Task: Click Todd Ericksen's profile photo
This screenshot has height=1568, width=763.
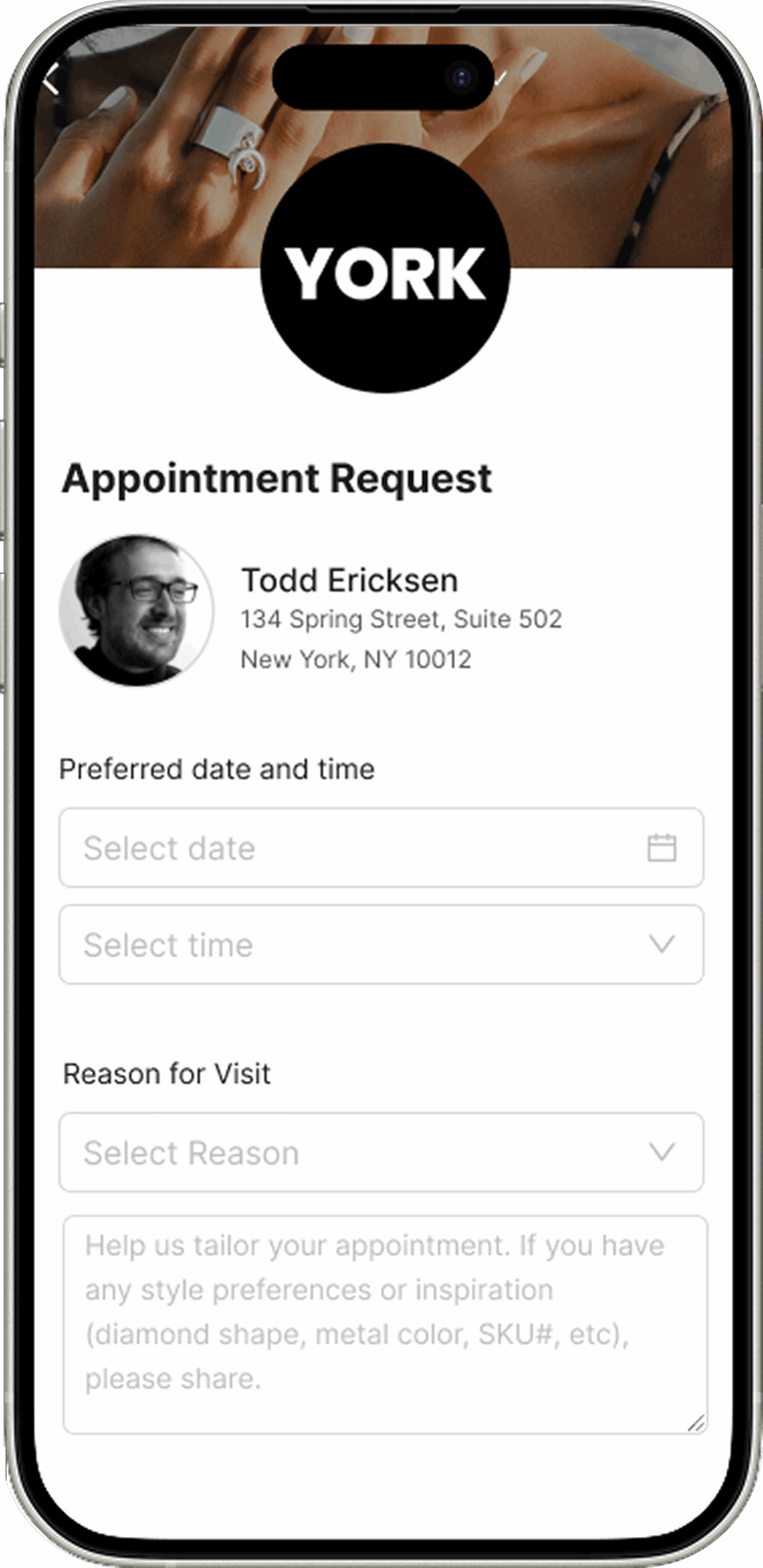Action: [x=137, y=613]
